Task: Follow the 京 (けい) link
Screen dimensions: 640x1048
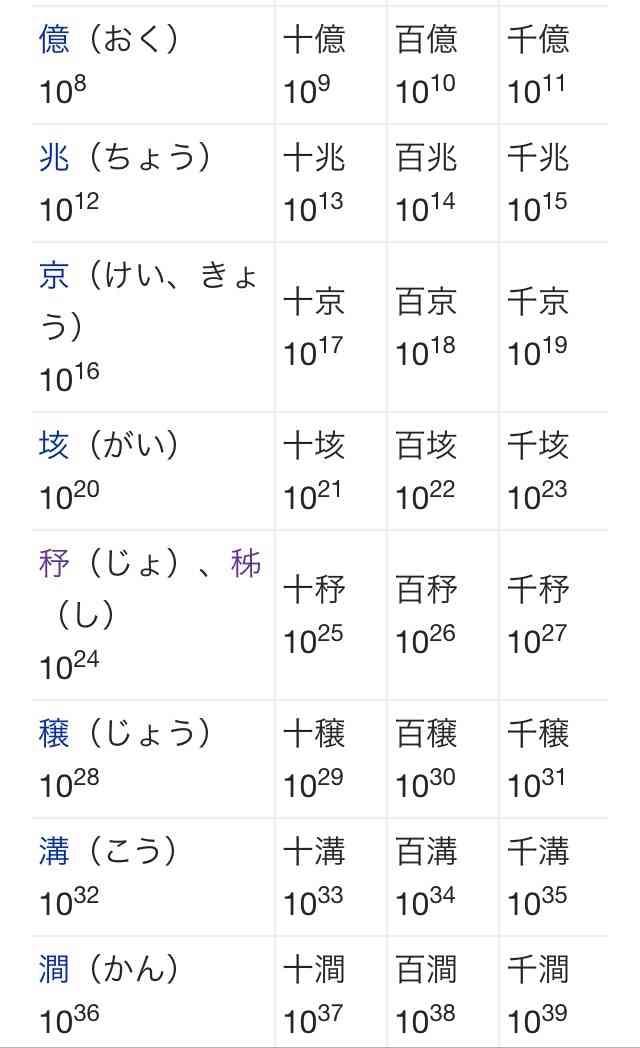Action: pos(54,275)
